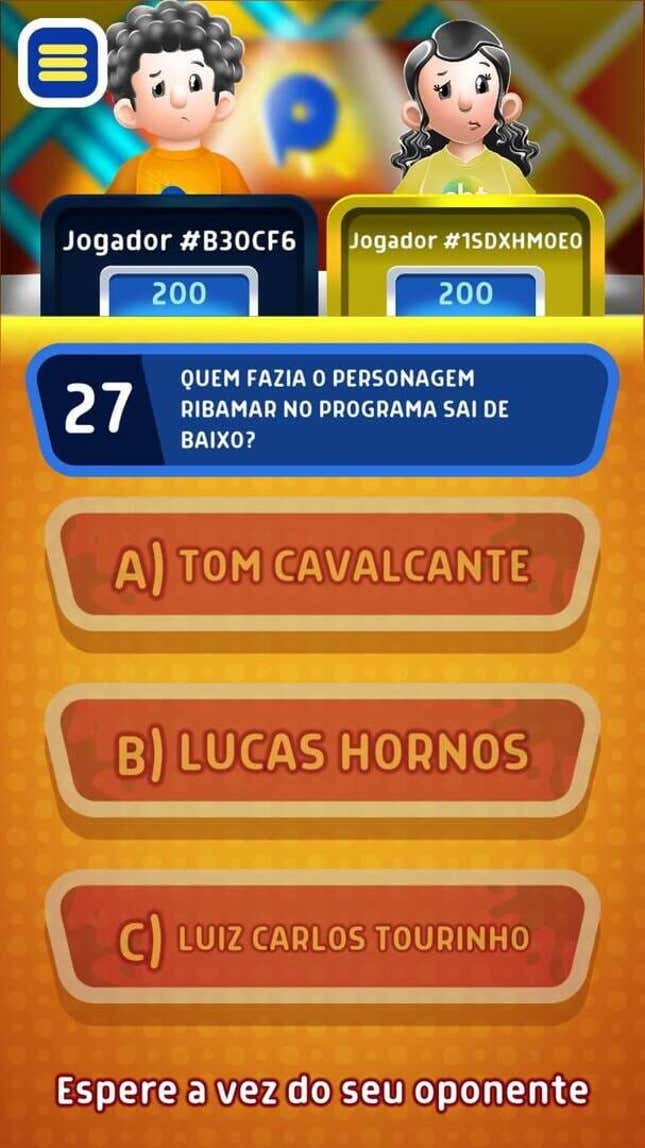Choose answer B) Lucas Hornos

[322, 752]
